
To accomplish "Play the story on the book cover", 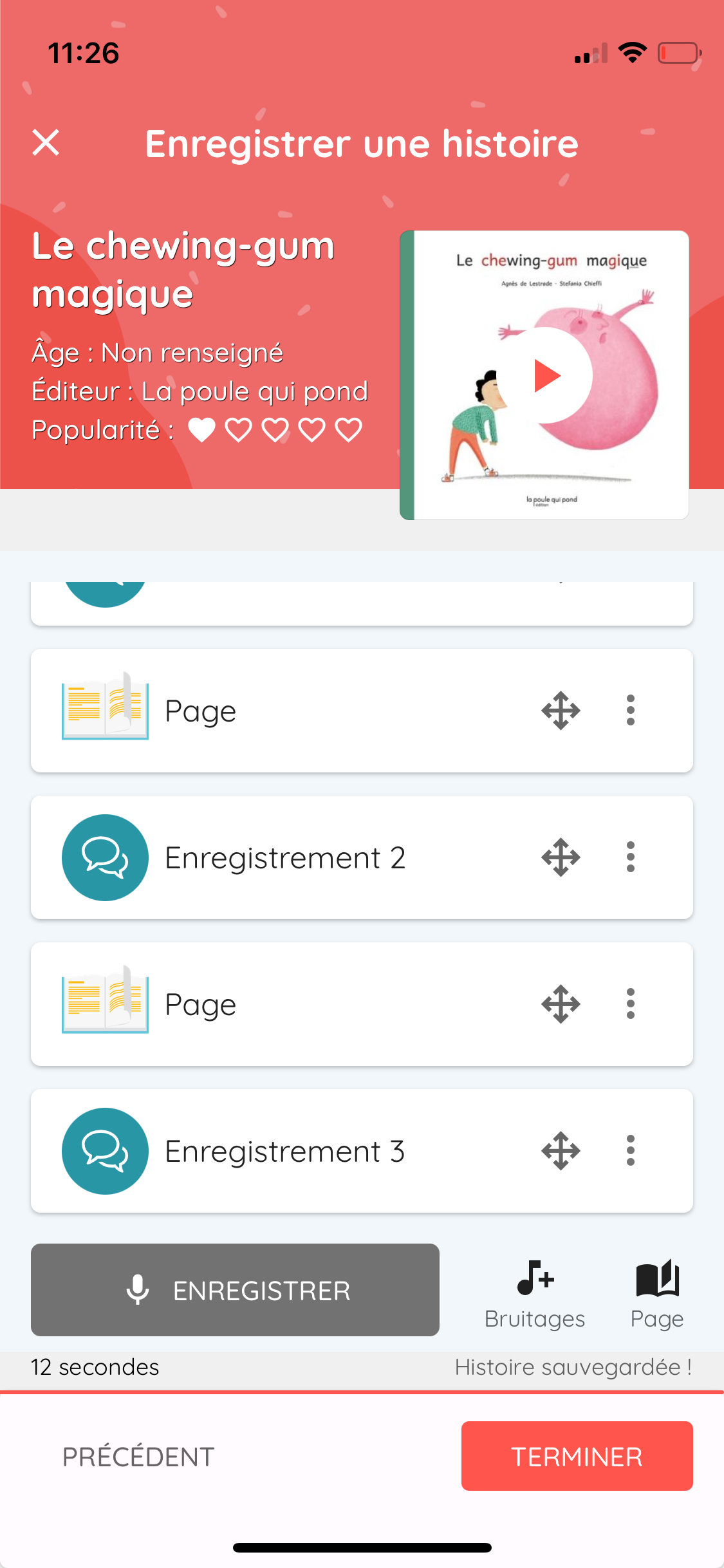I will coord(546,376).
